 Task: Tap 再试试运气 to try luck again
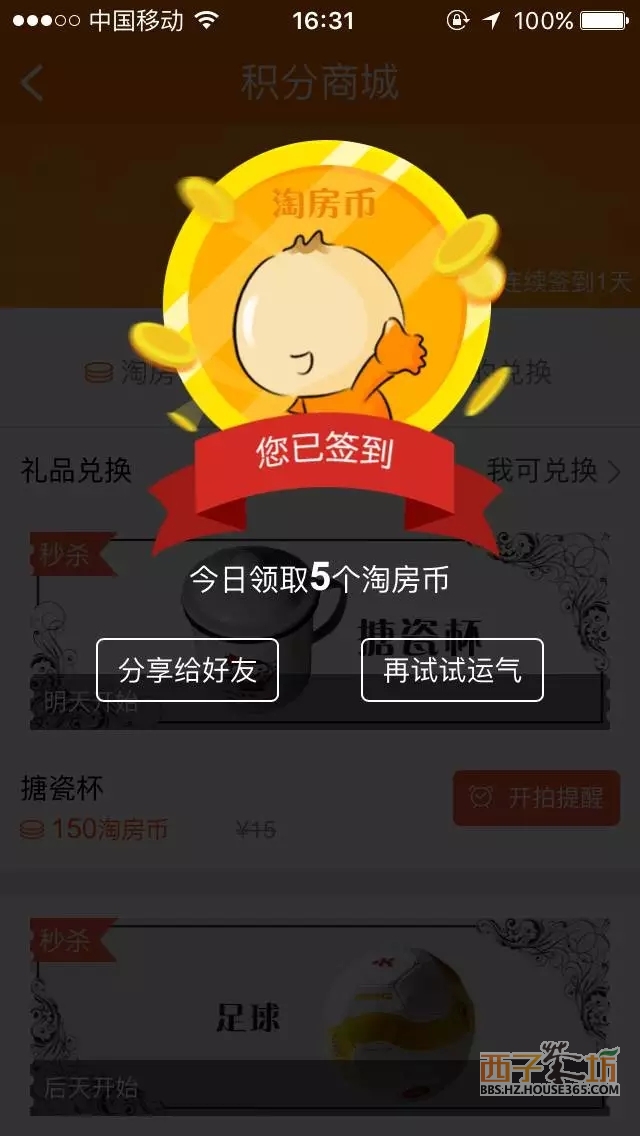tap(452, 670)
